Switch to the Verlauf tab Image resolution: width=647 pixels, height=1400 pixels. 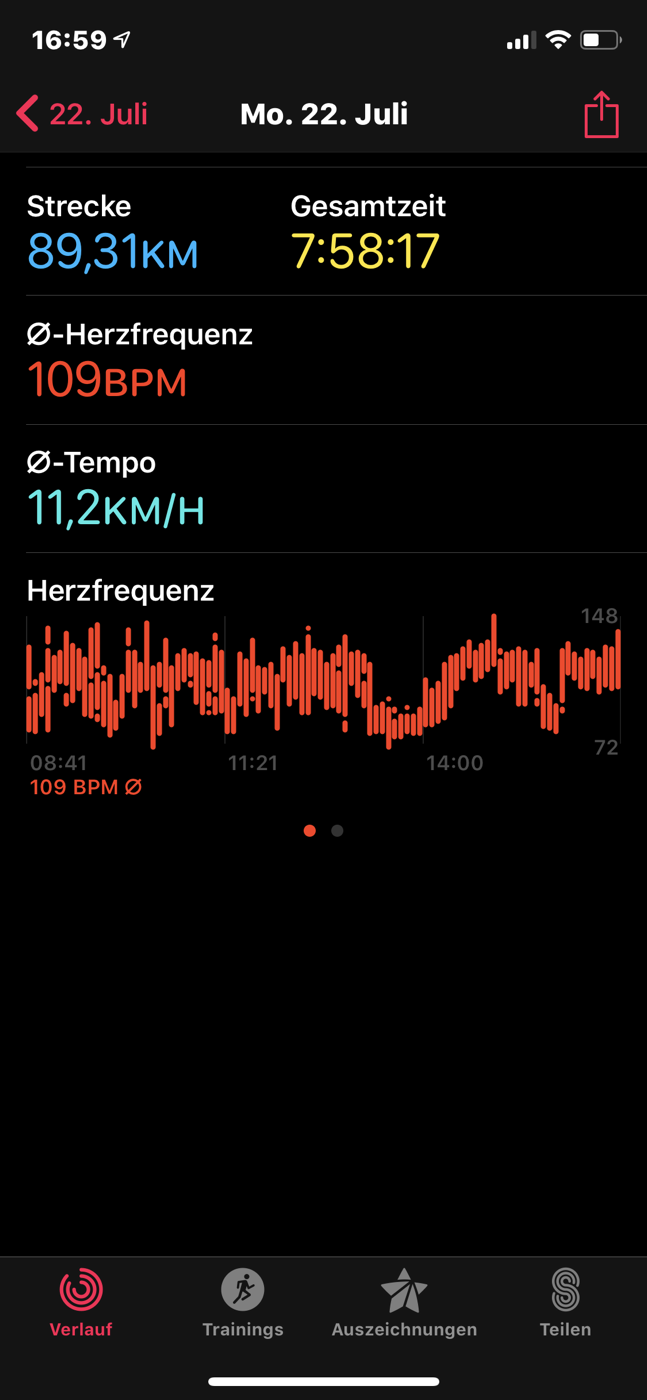[81, 1302]
